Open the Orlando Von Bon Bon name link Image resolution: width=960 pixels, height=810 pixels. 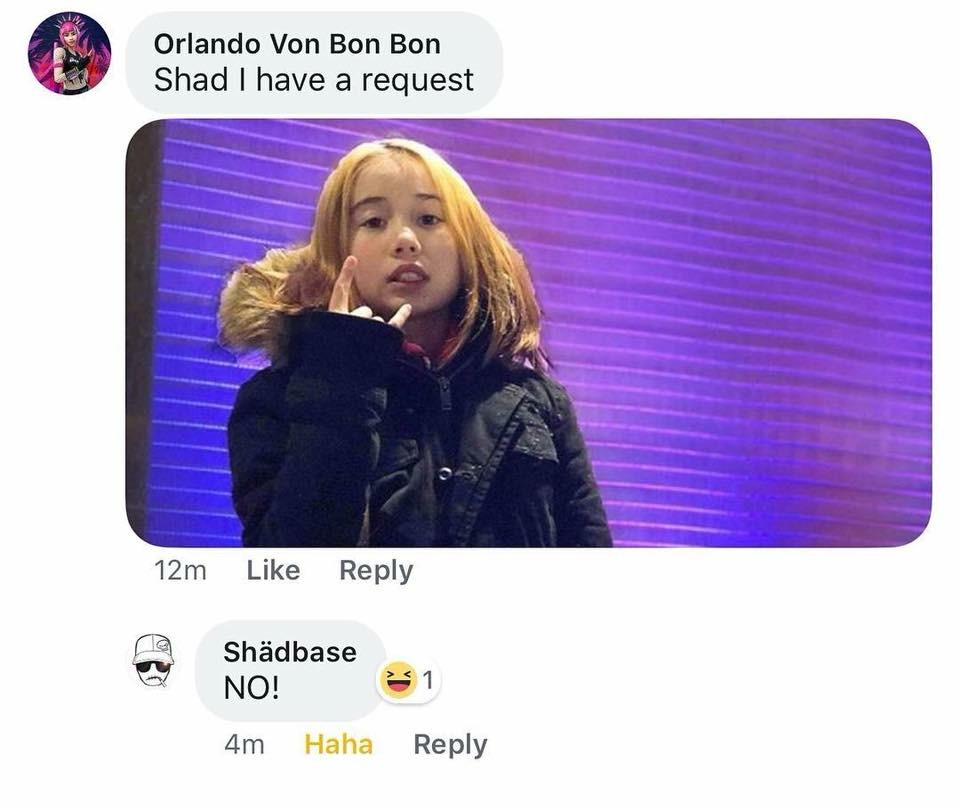297,44
